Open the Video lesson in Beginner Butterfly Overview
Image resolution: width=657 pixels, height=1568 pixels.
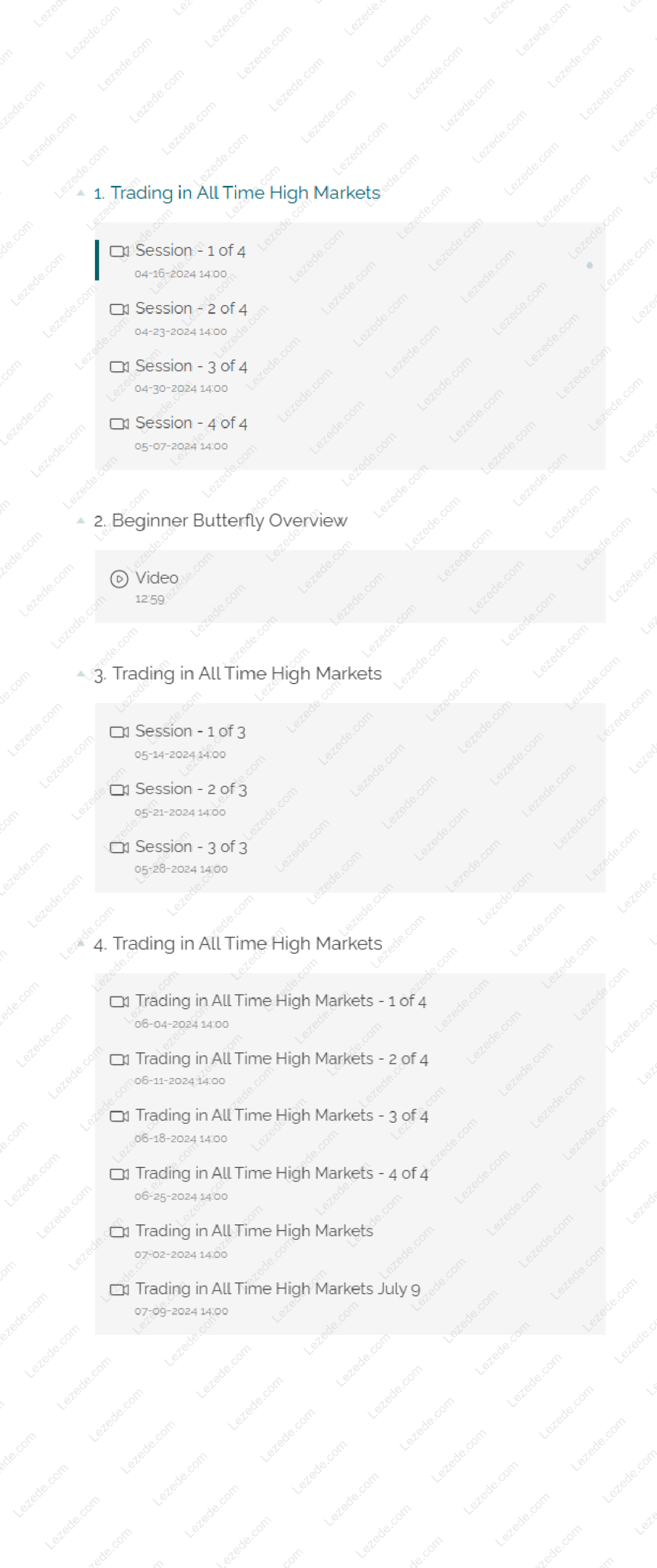pyautogui.click(x=156, y=578)
